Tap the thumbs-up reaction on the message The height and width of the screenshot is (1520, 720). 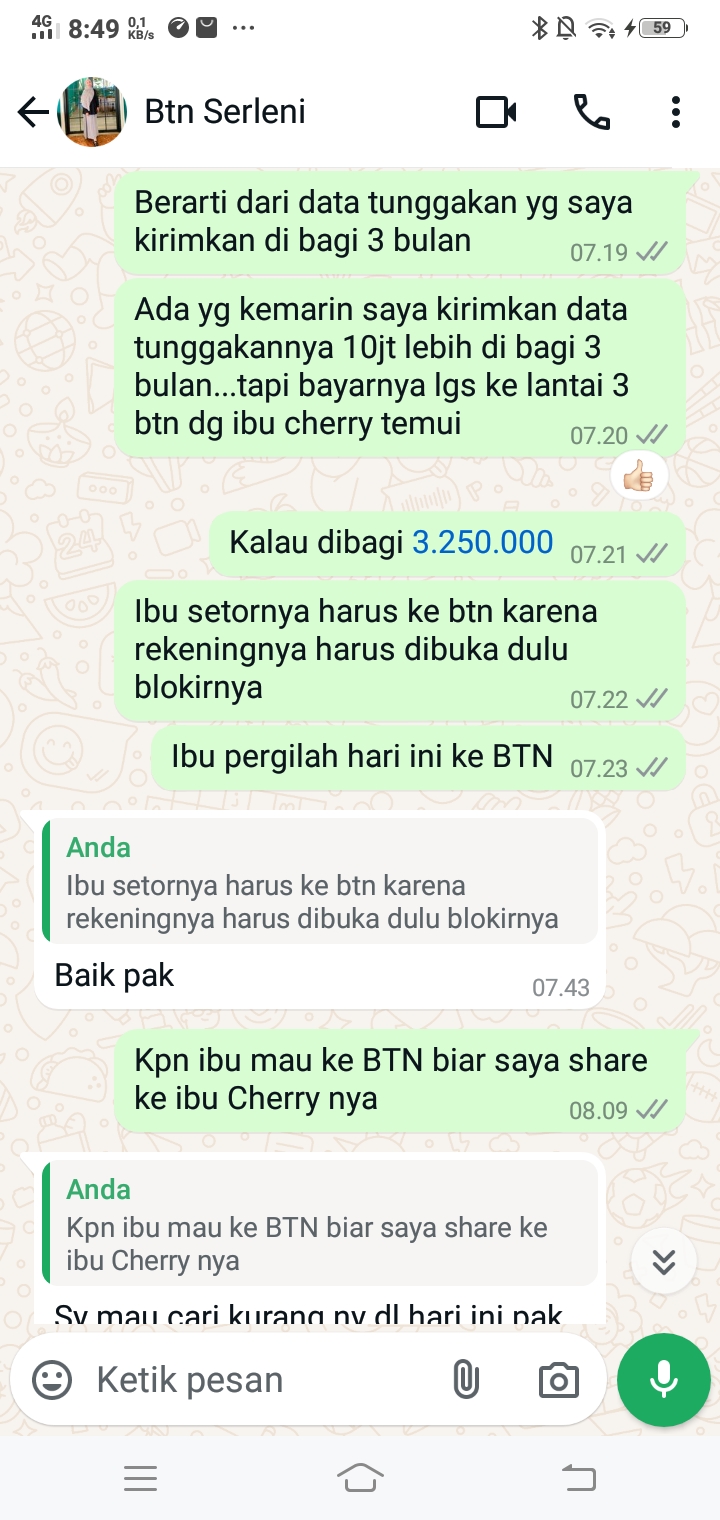point(639,480)
